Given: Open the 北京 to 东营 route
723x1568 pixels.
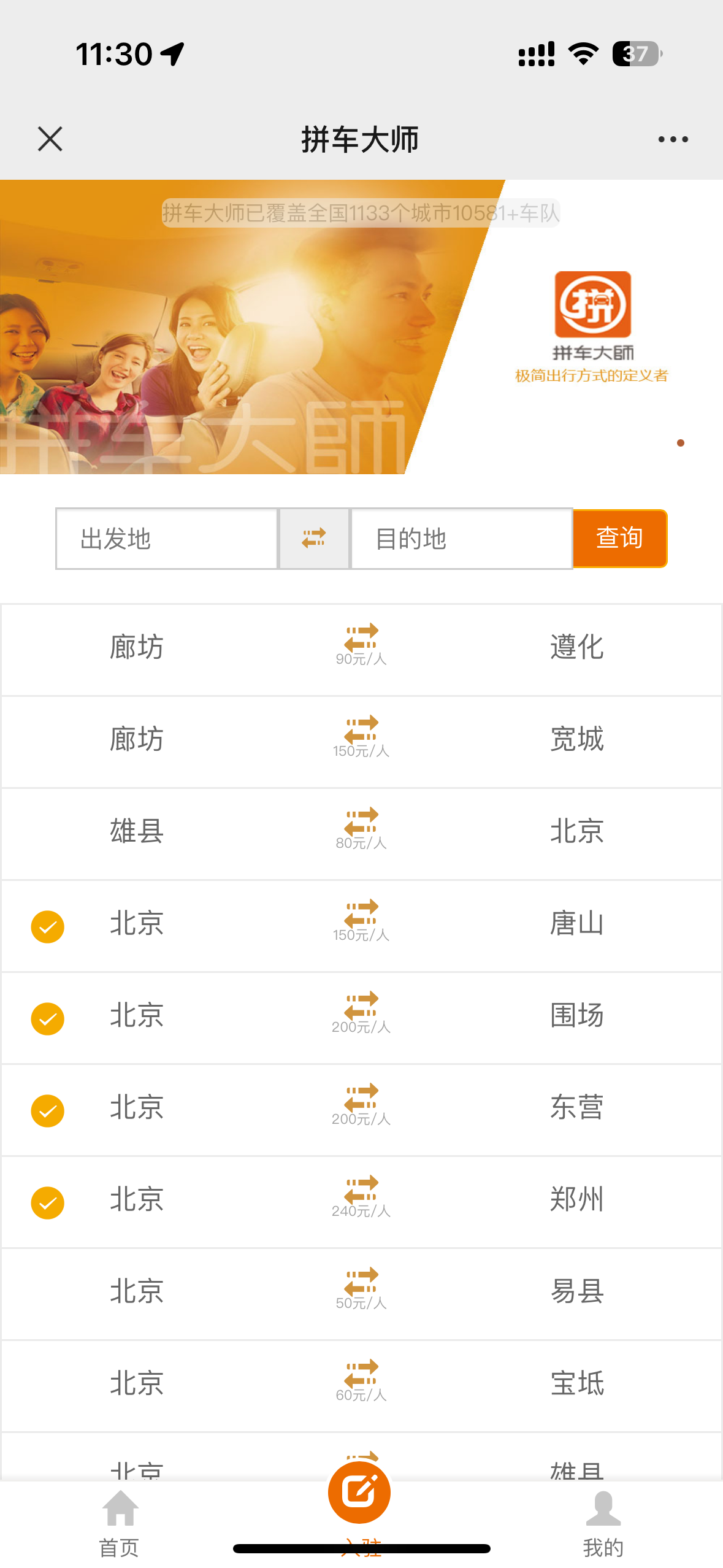Looking at the screenshot, I should pos(361,1110).
